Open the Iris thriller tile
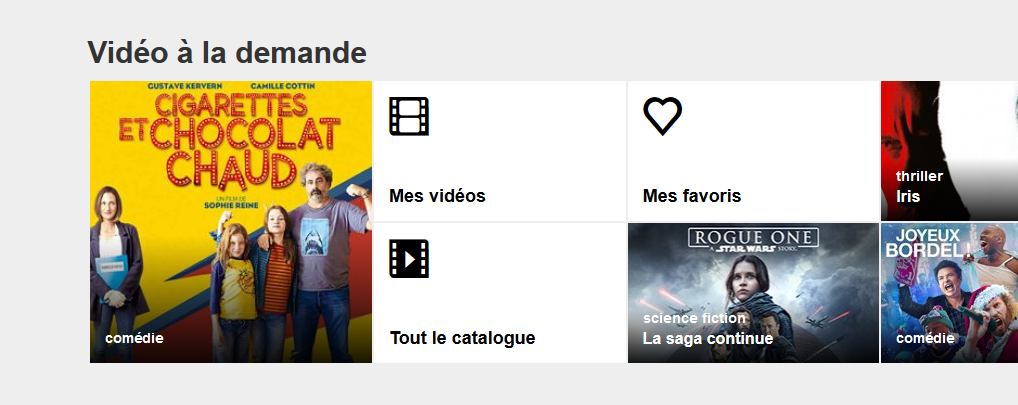The image size is (1018, 405). coord(948,151)
